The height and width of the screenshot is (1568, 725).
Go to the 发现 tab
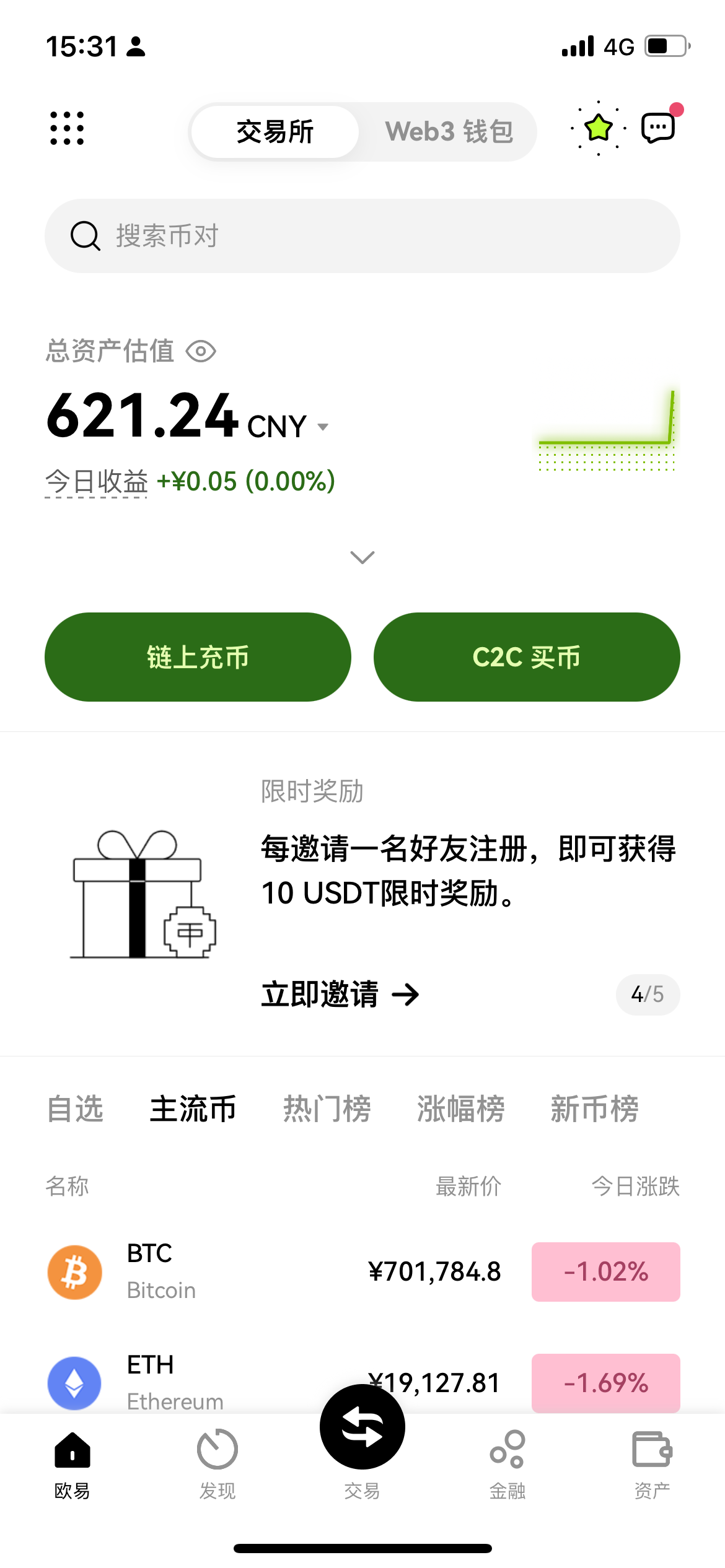coord(217,1464)
